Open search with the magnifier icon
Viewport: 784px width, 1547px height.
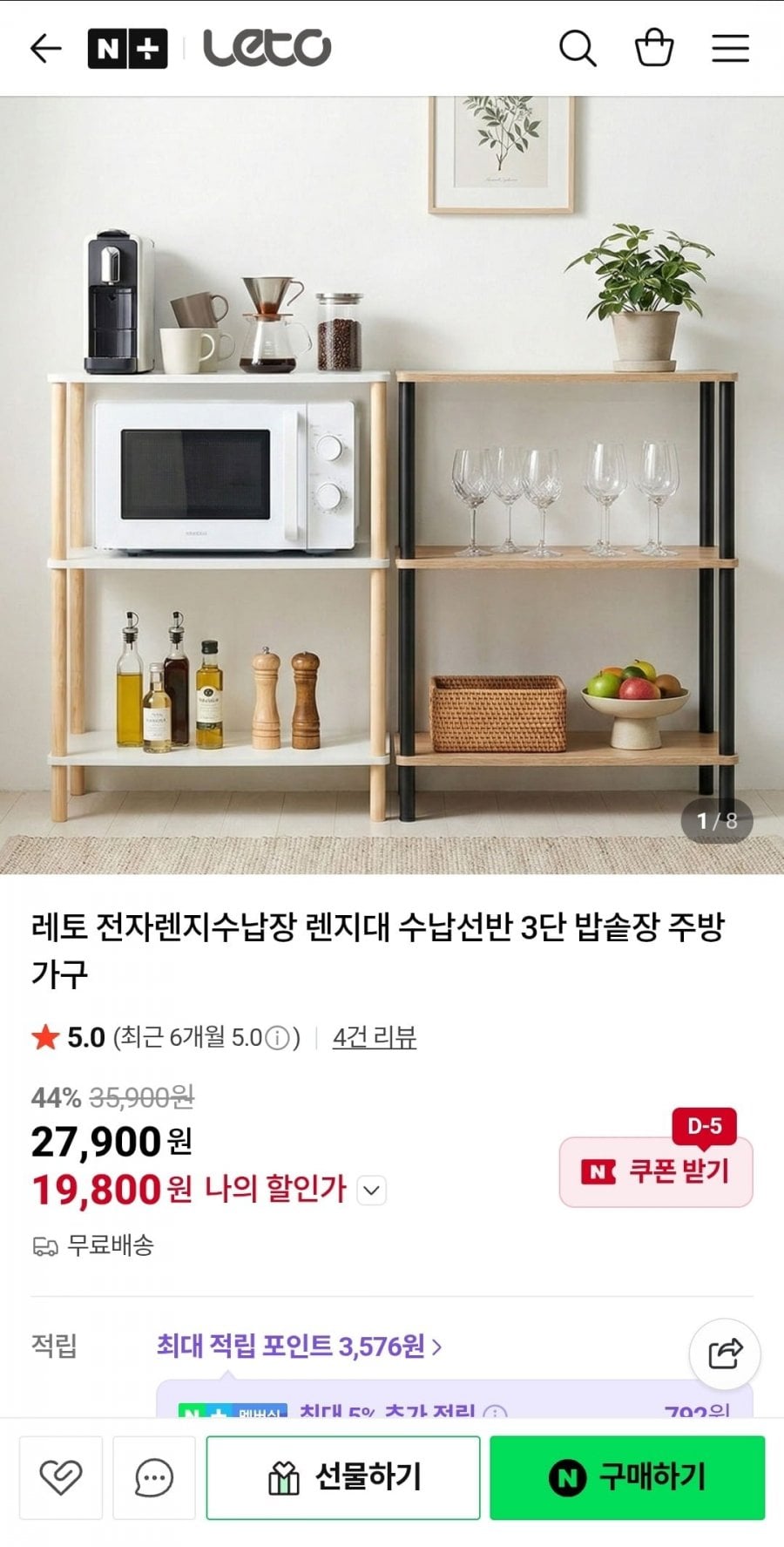click(x=577, y=49)
